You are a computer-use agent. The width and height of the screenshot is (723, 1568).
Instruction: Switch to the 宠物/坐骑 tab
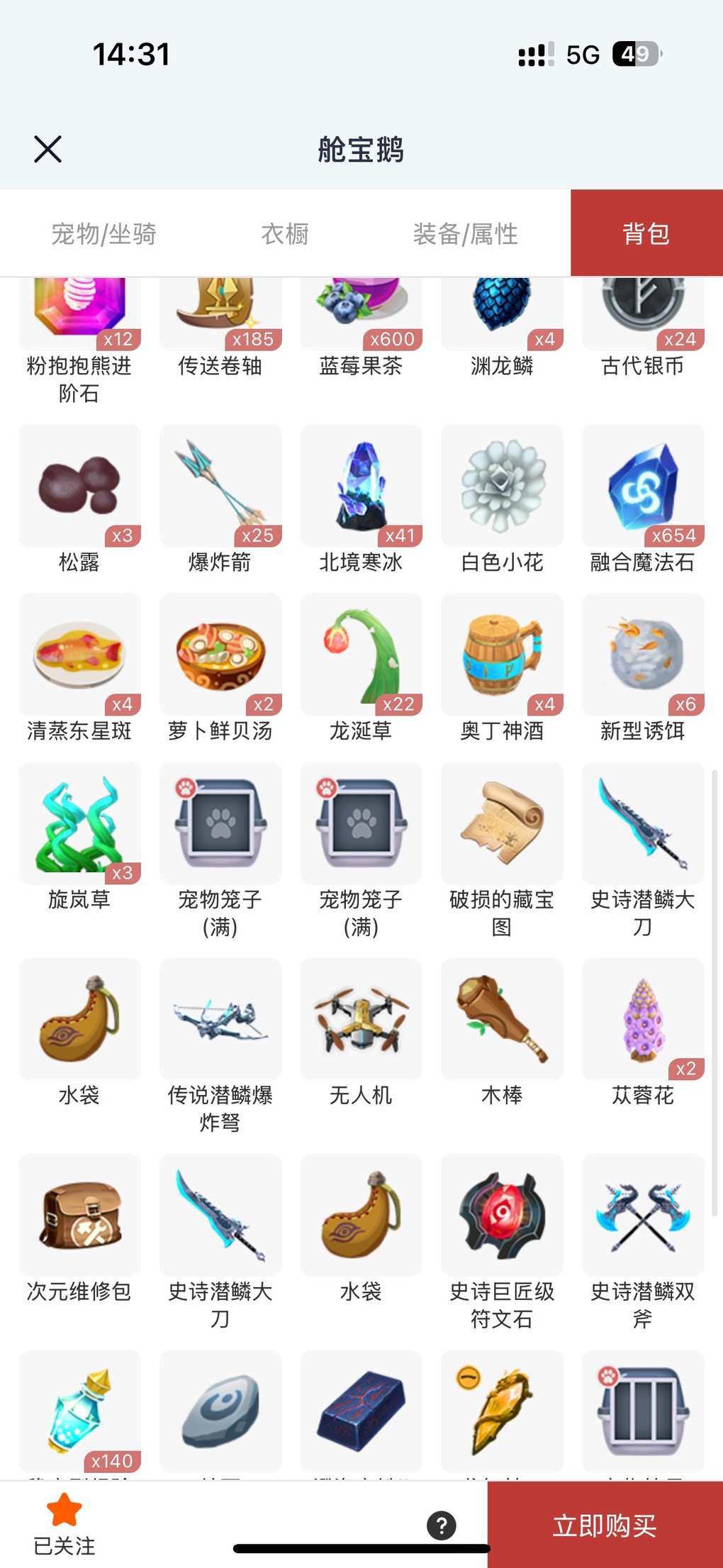pyautogui.click(x=103, y=233)
